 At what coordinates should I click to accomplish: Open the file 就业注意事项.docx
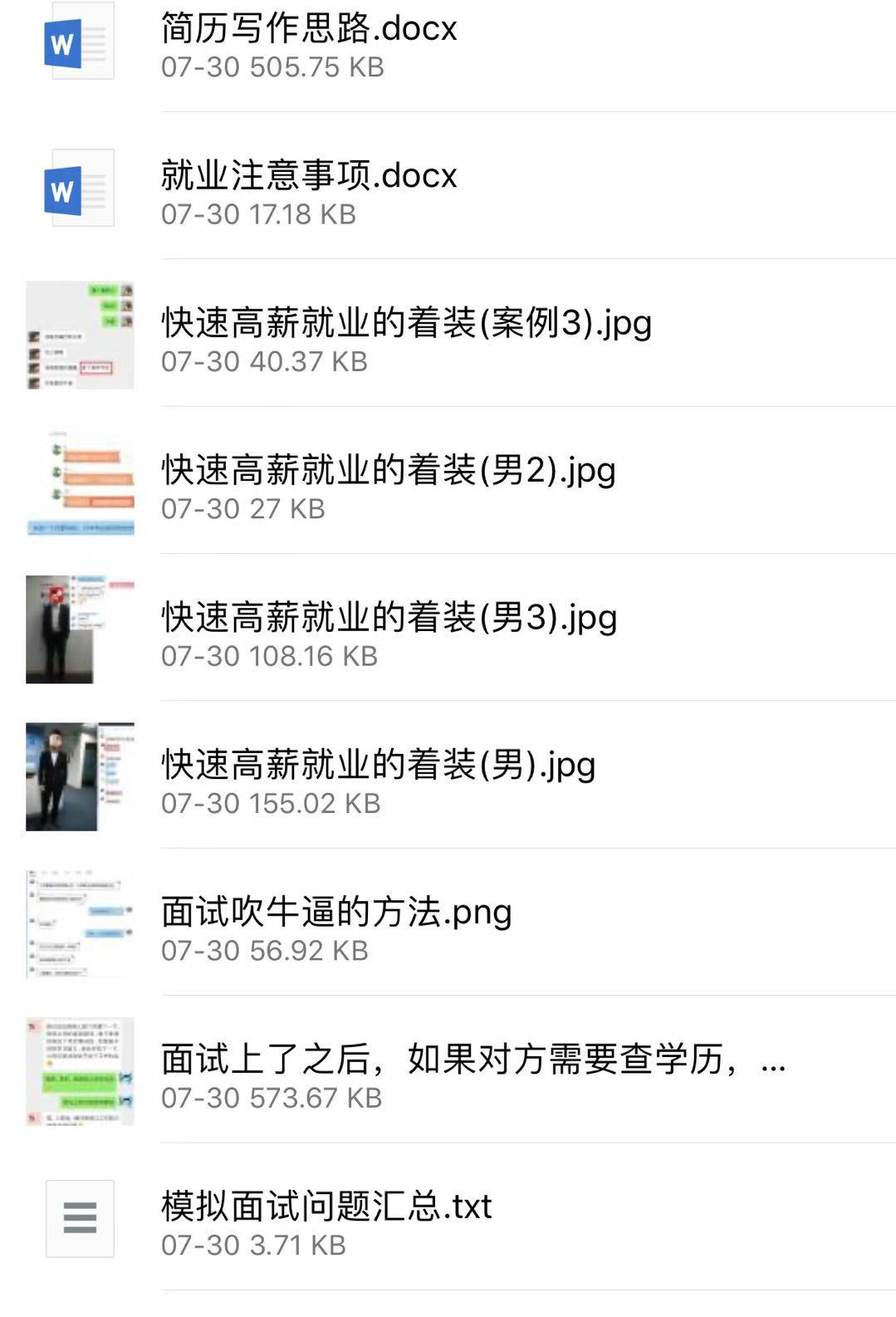(x=307, y=176)
